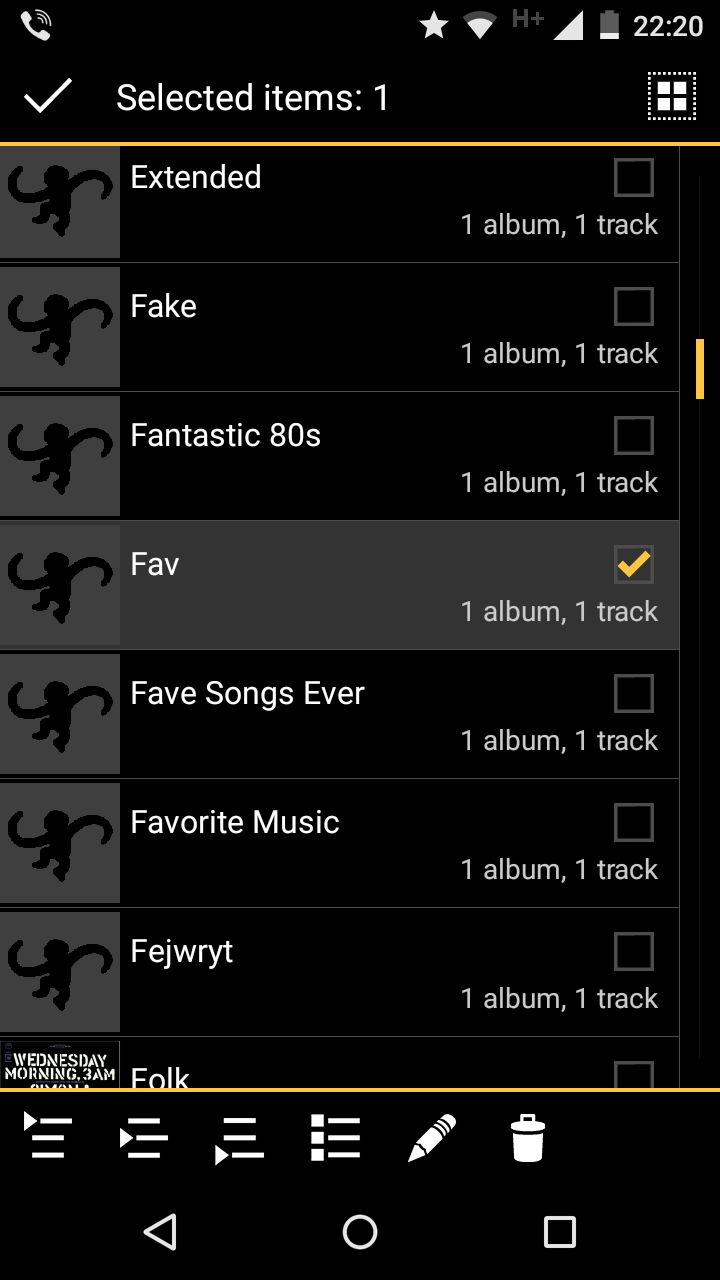
Task: Edit selected item with pencil icon
Action: coord(432,1138)
